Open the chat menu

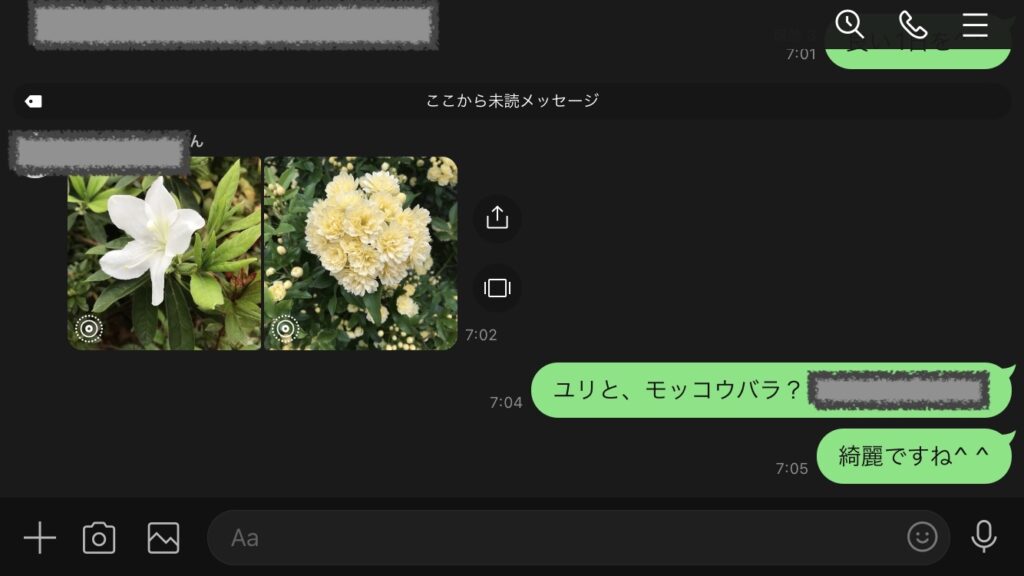(x=975, y=24)
